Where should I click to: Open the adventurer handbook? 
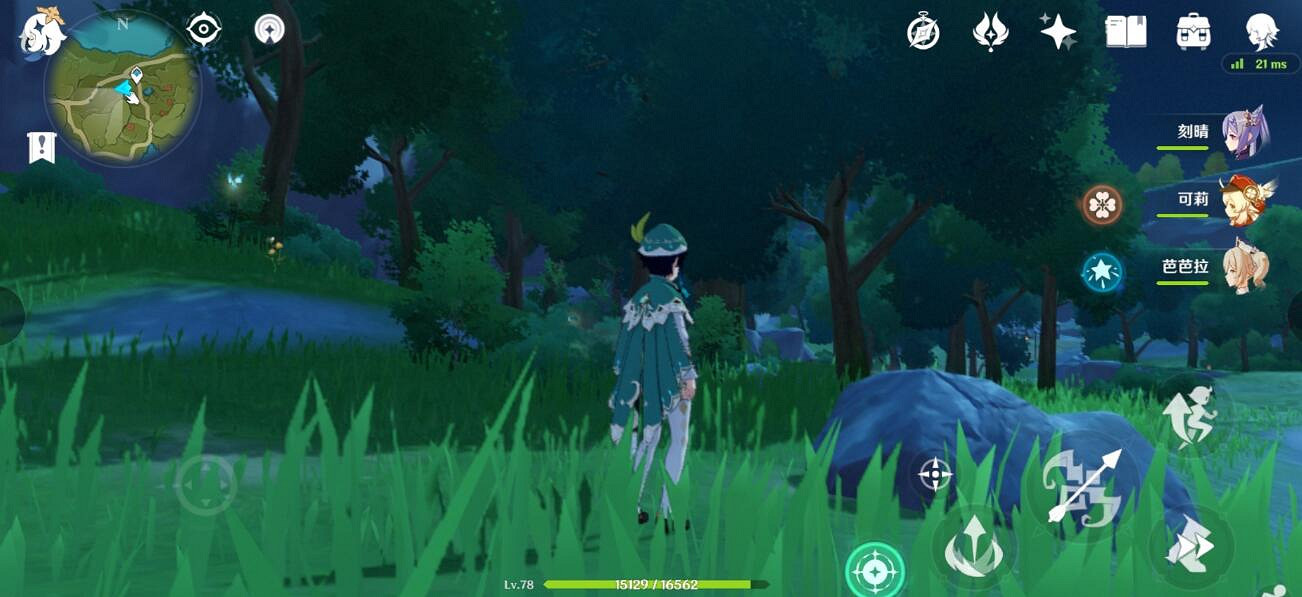click(1125, 32)
